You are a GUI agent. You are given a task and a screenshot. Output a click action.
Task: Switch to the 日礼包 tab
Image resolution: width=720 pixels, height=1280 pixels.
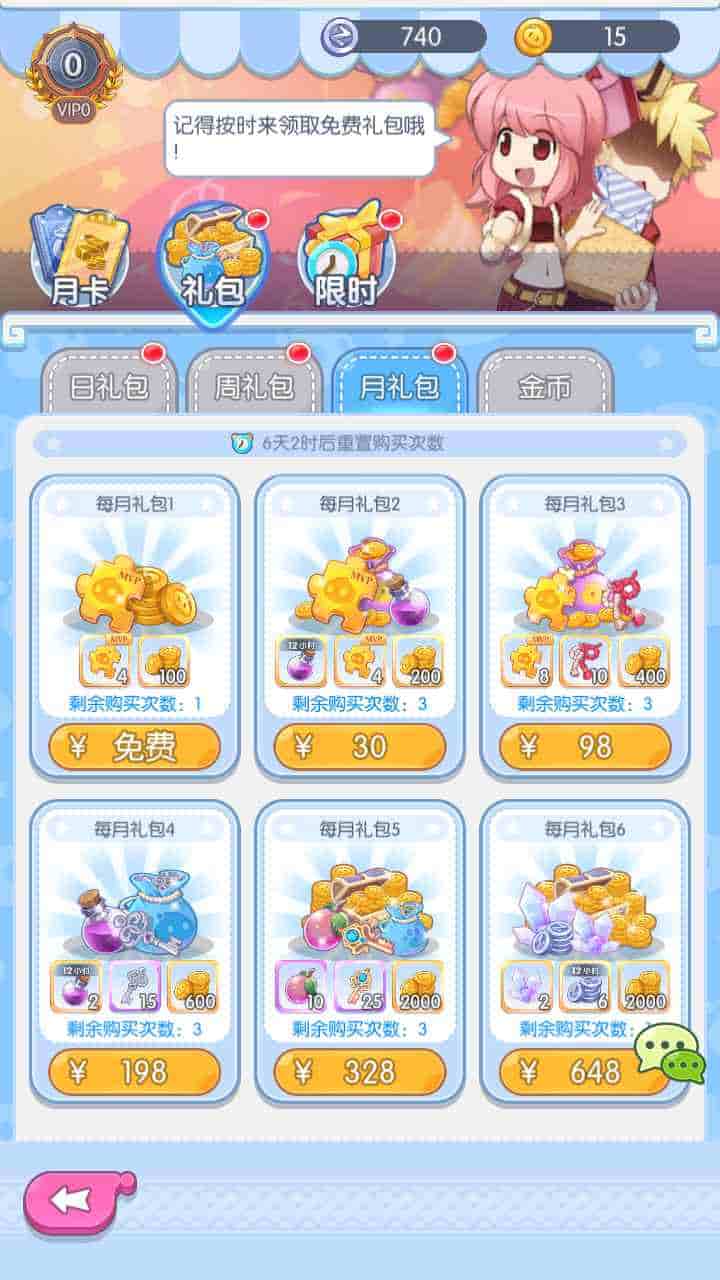(109, 386)
